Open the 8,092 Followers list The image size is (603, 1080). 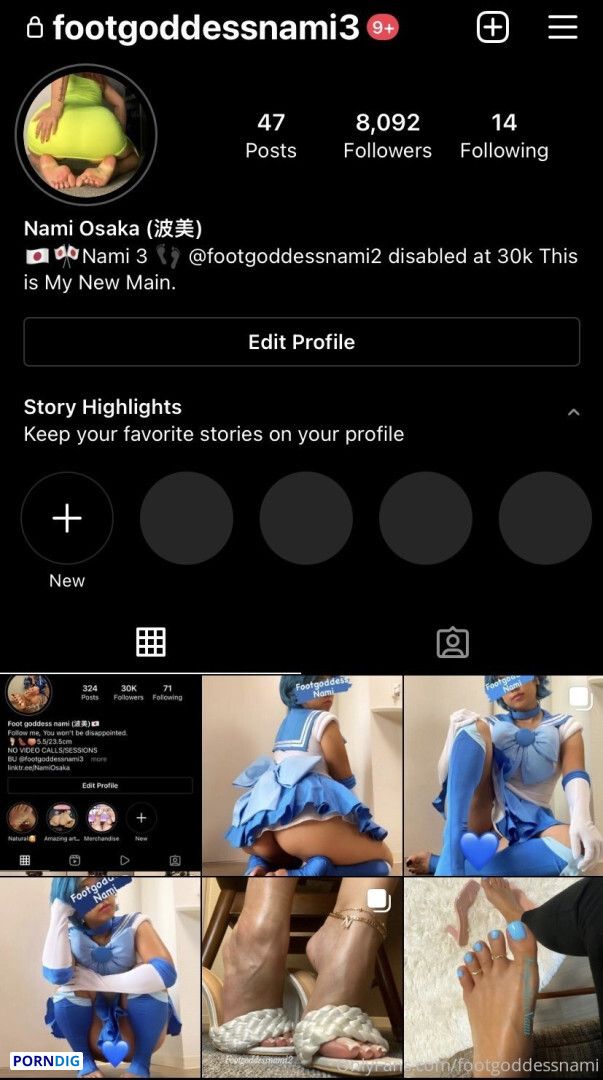pyautogui.click(x=387, y=136)
